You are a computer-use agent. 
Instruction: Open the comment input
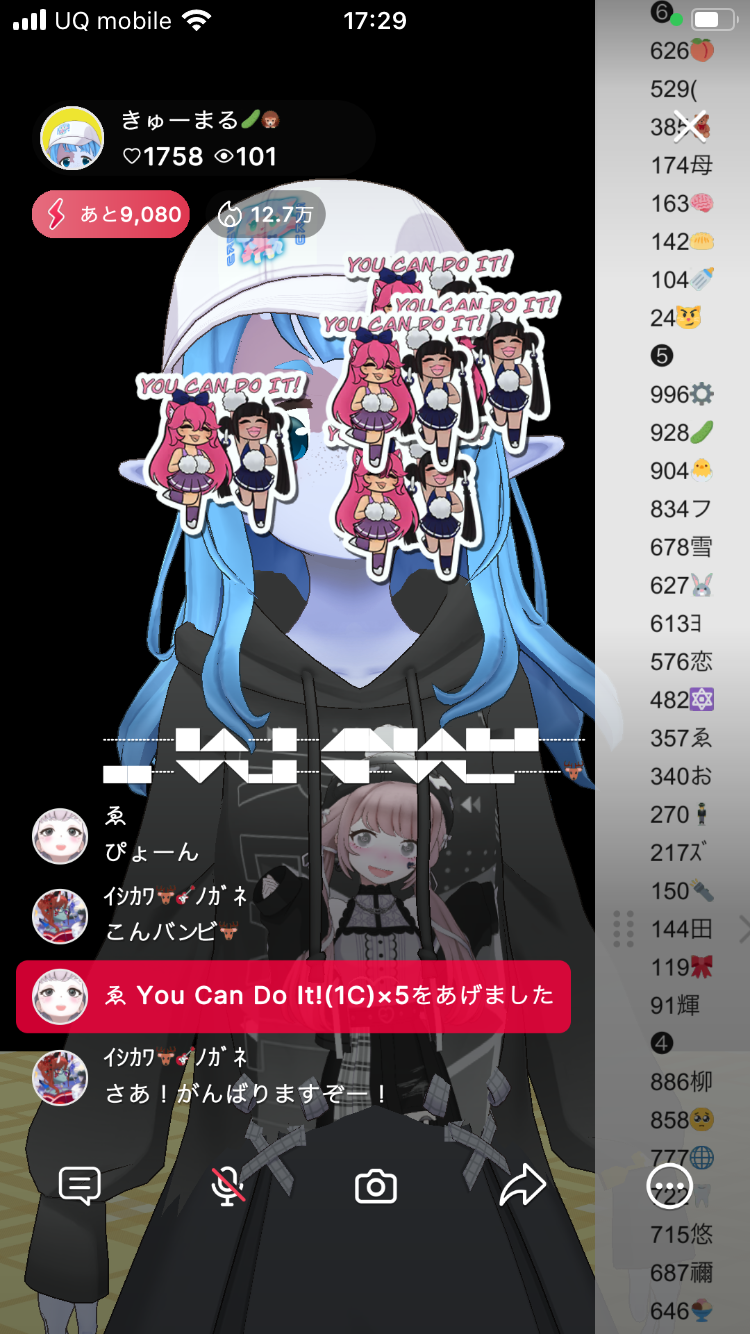tap(80, 1186)
